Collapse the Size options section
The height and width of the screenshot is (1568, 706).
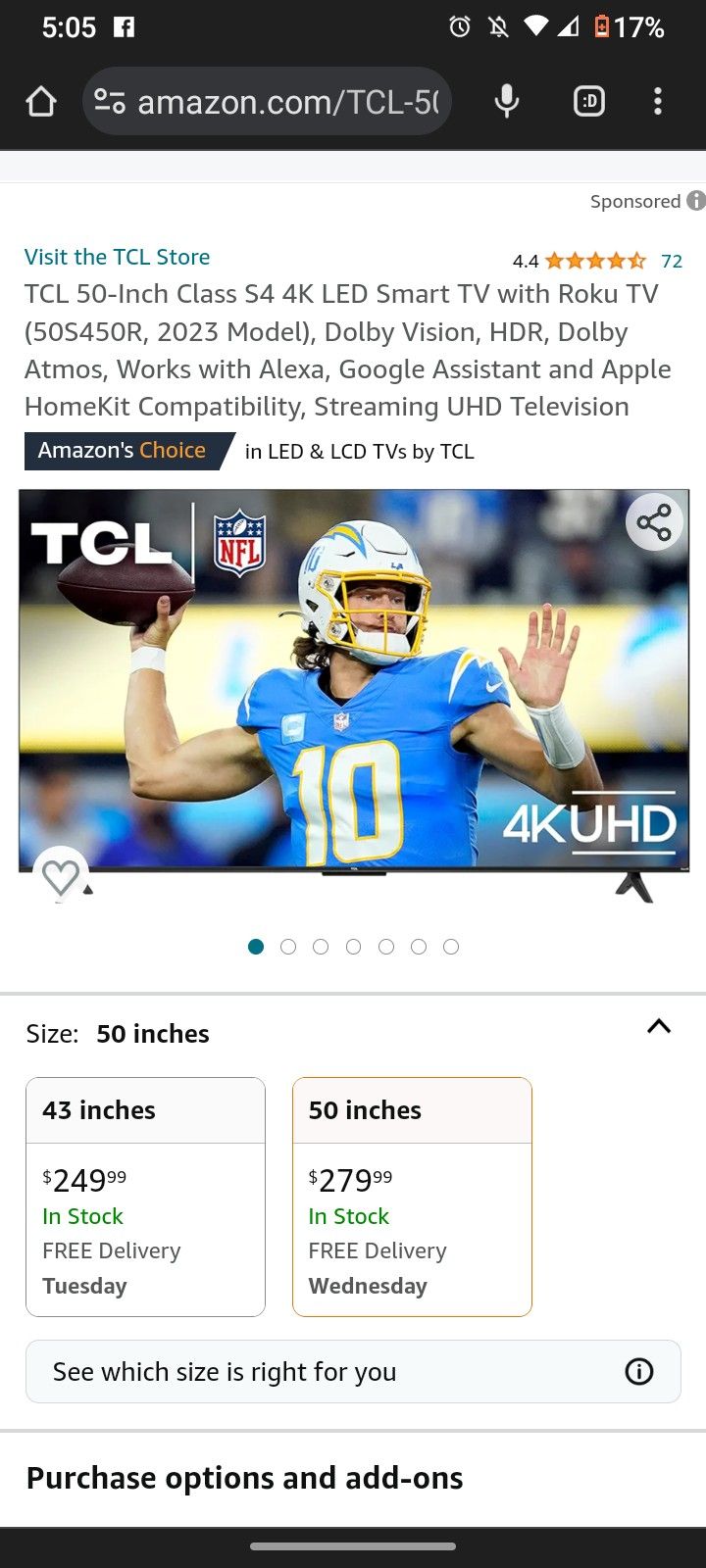pyautogui.click(x=659, y=1027)
